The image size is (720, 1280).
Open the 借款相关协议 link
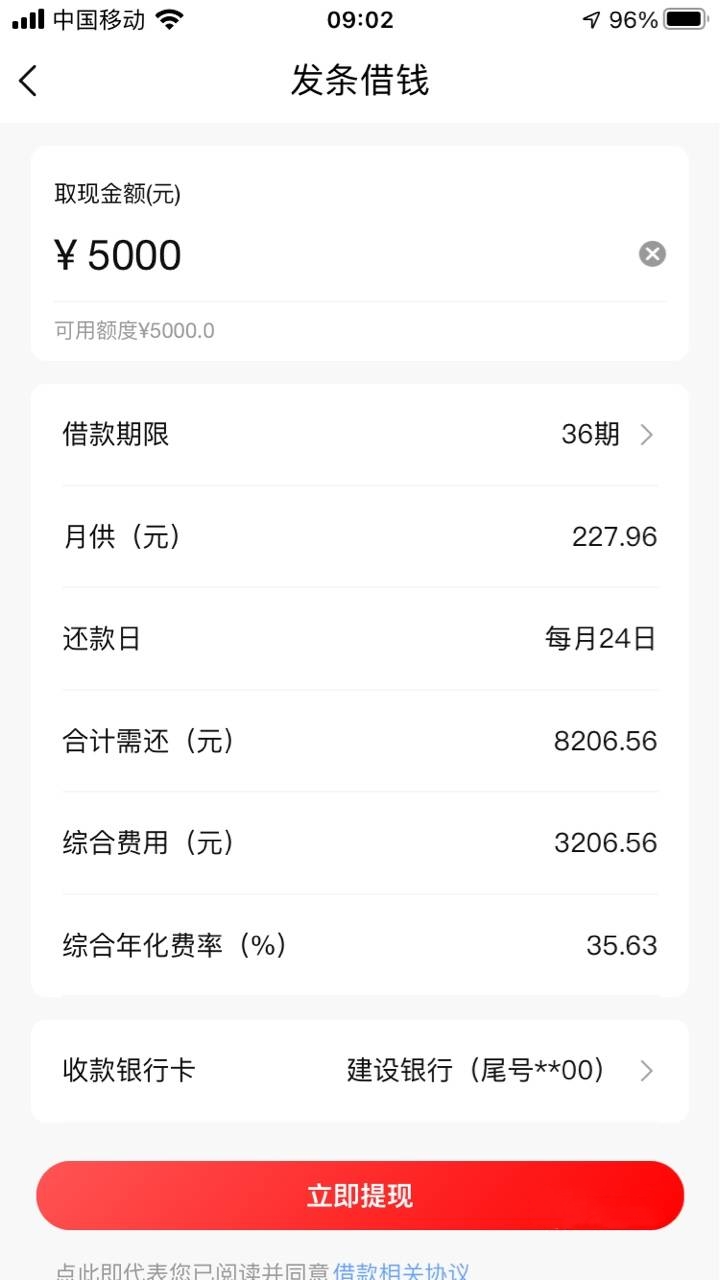pos(401,1271)
